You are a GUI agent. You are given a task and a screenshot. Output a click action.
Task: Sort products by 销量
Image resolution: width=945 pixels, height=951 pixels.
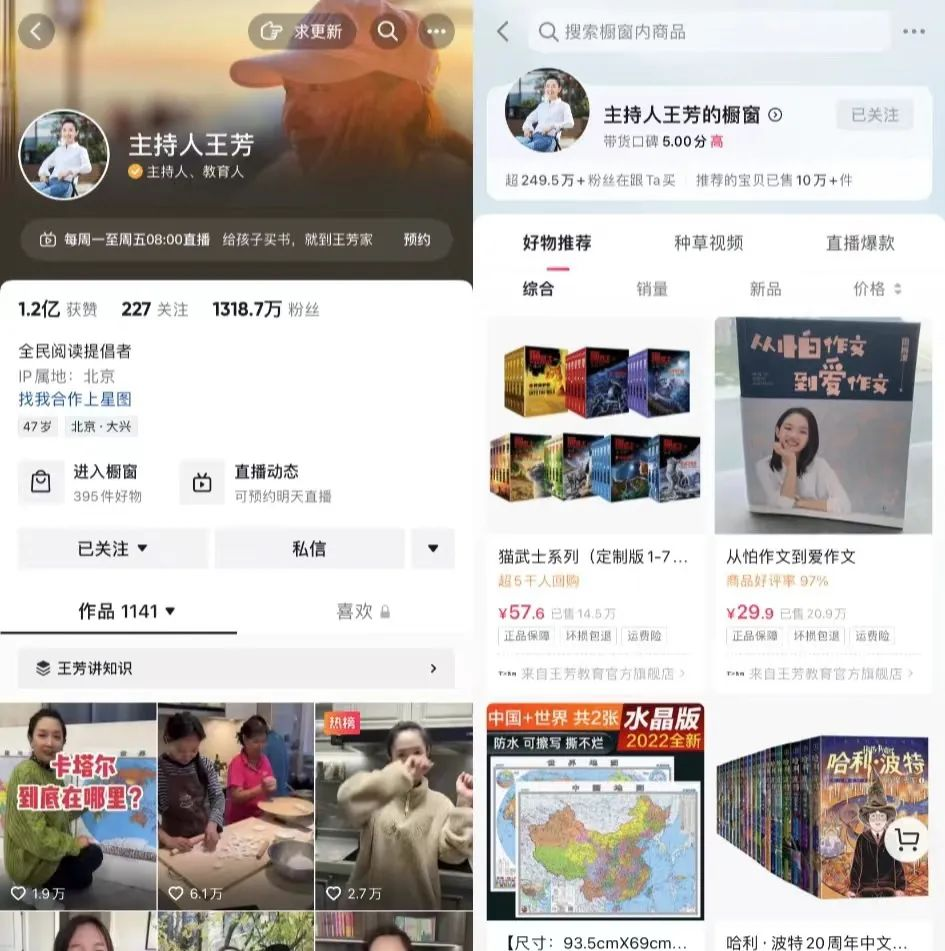[x=652, y=289]
